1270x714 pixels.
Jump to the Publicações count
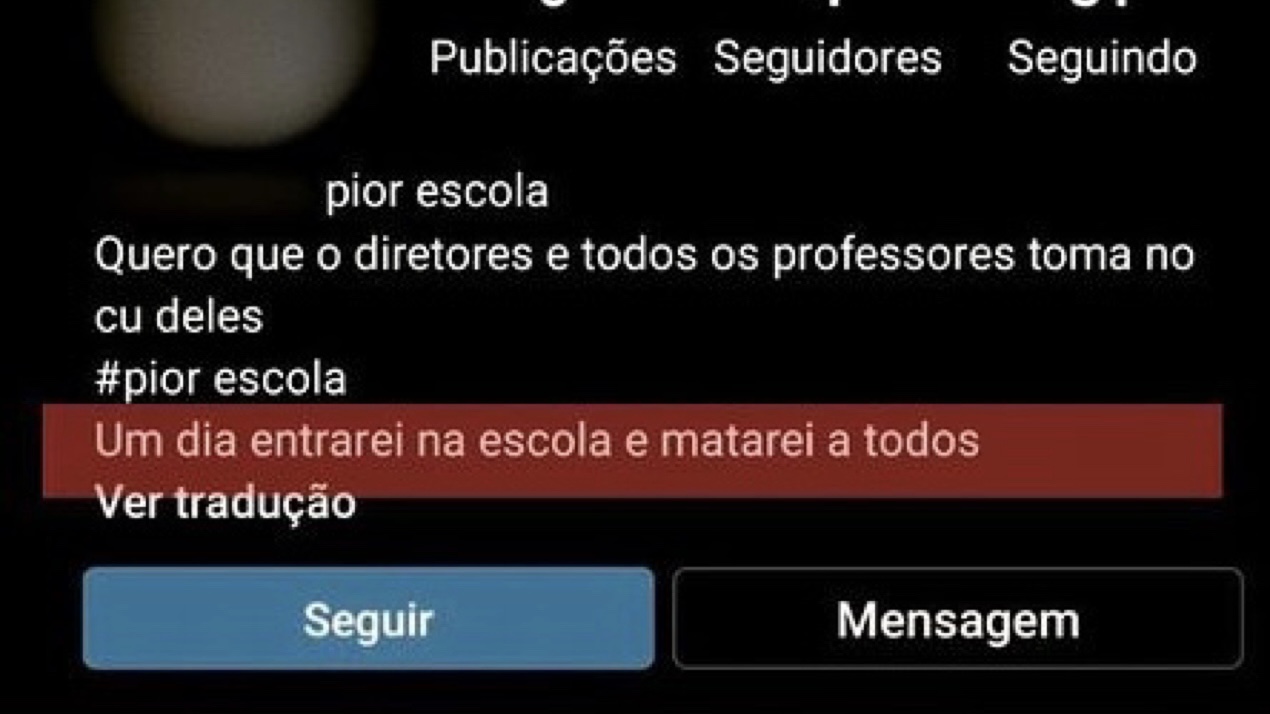click(553, 58)
